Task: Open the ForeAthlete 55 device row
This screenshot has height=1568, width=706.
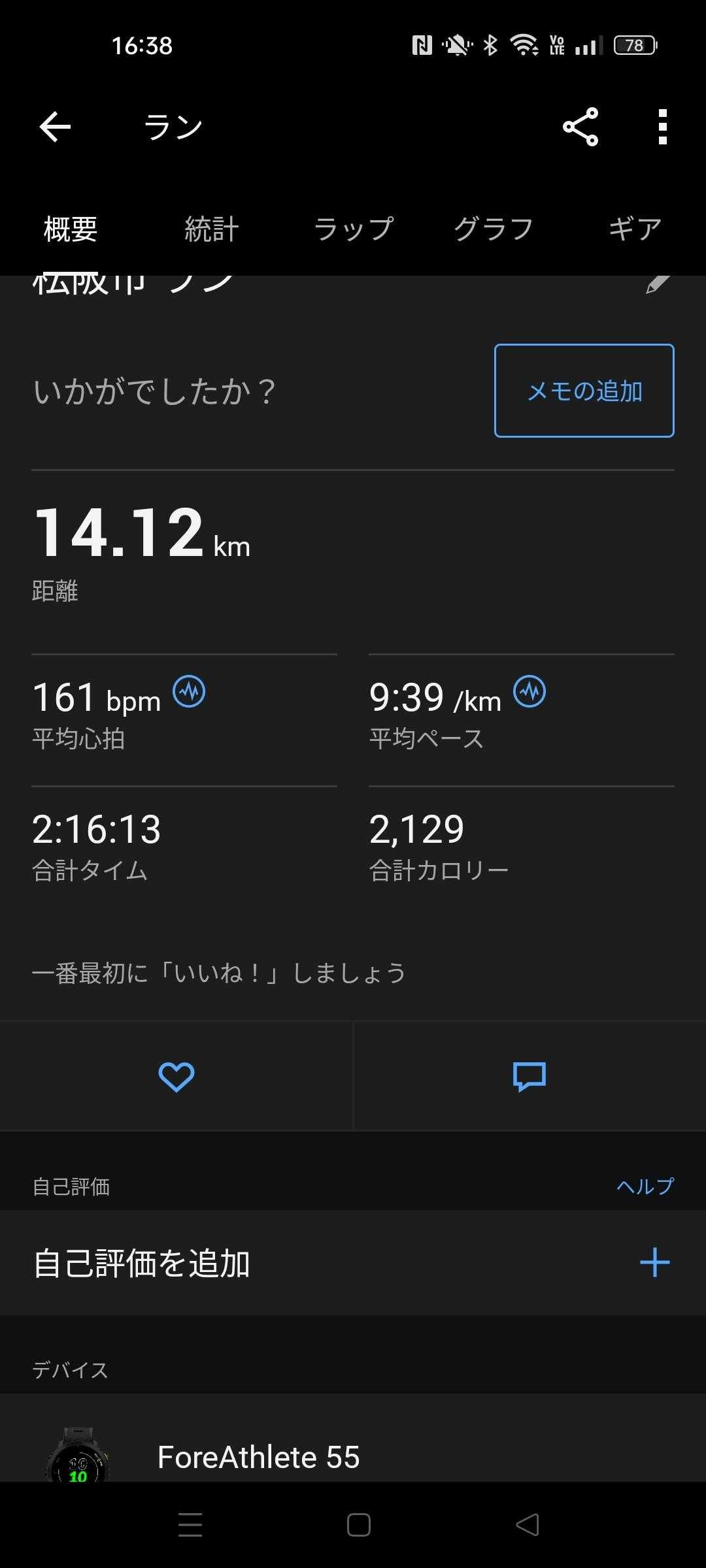Action: click(x=353, y=1457)
